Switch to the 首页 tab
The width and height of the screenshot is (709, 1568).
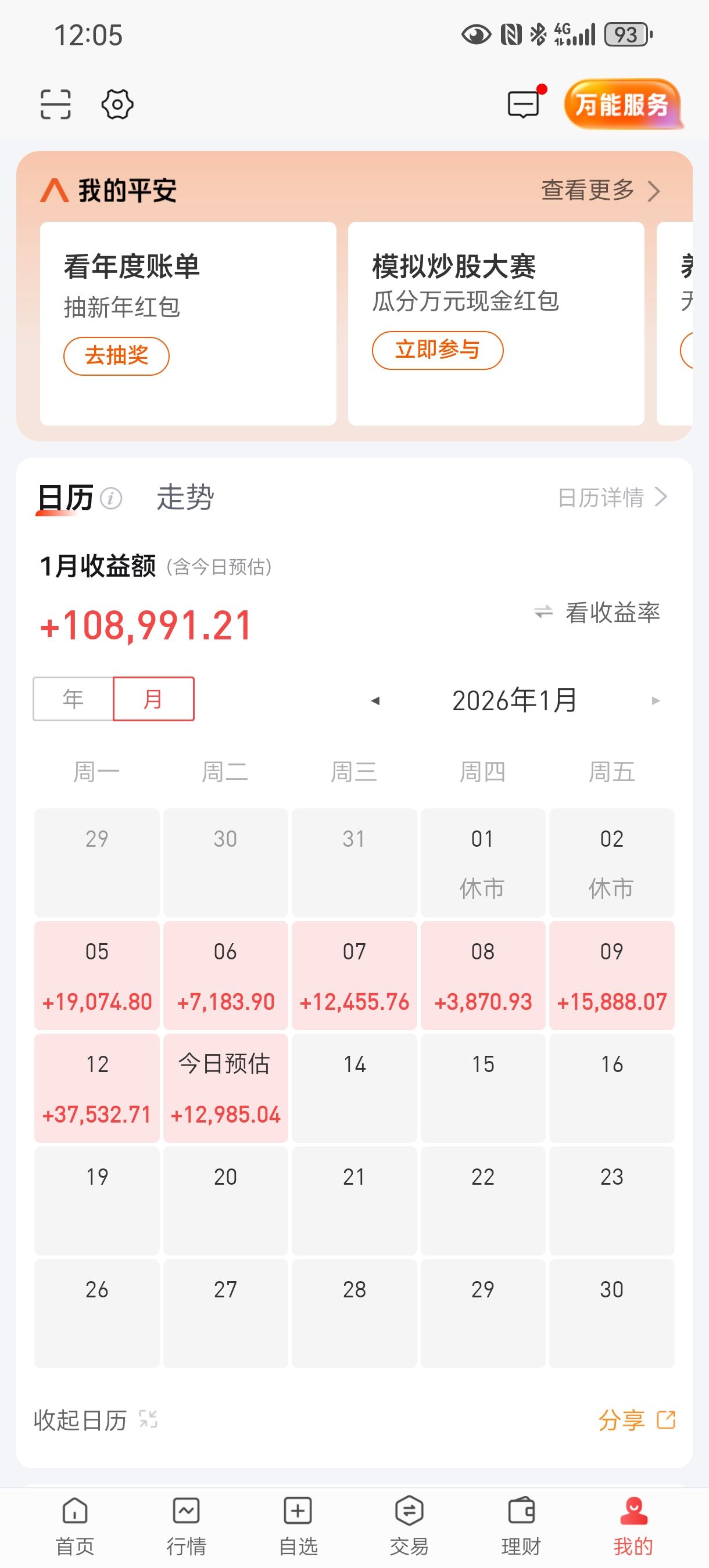click(x=75, y=1527)
